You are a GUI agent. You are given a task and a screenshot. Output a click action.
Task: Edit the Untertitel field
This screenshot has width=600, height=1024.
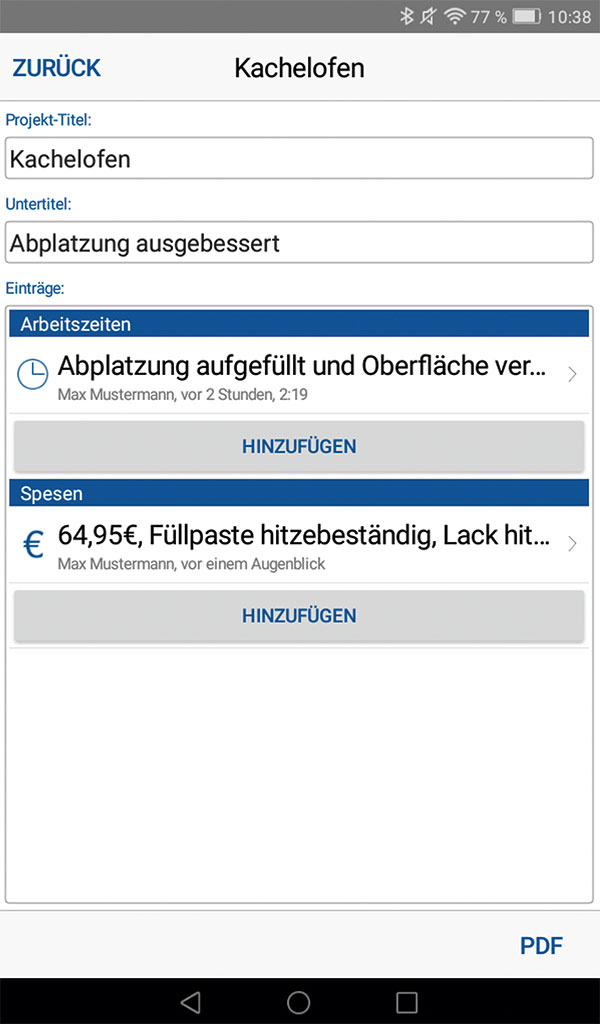299,242
